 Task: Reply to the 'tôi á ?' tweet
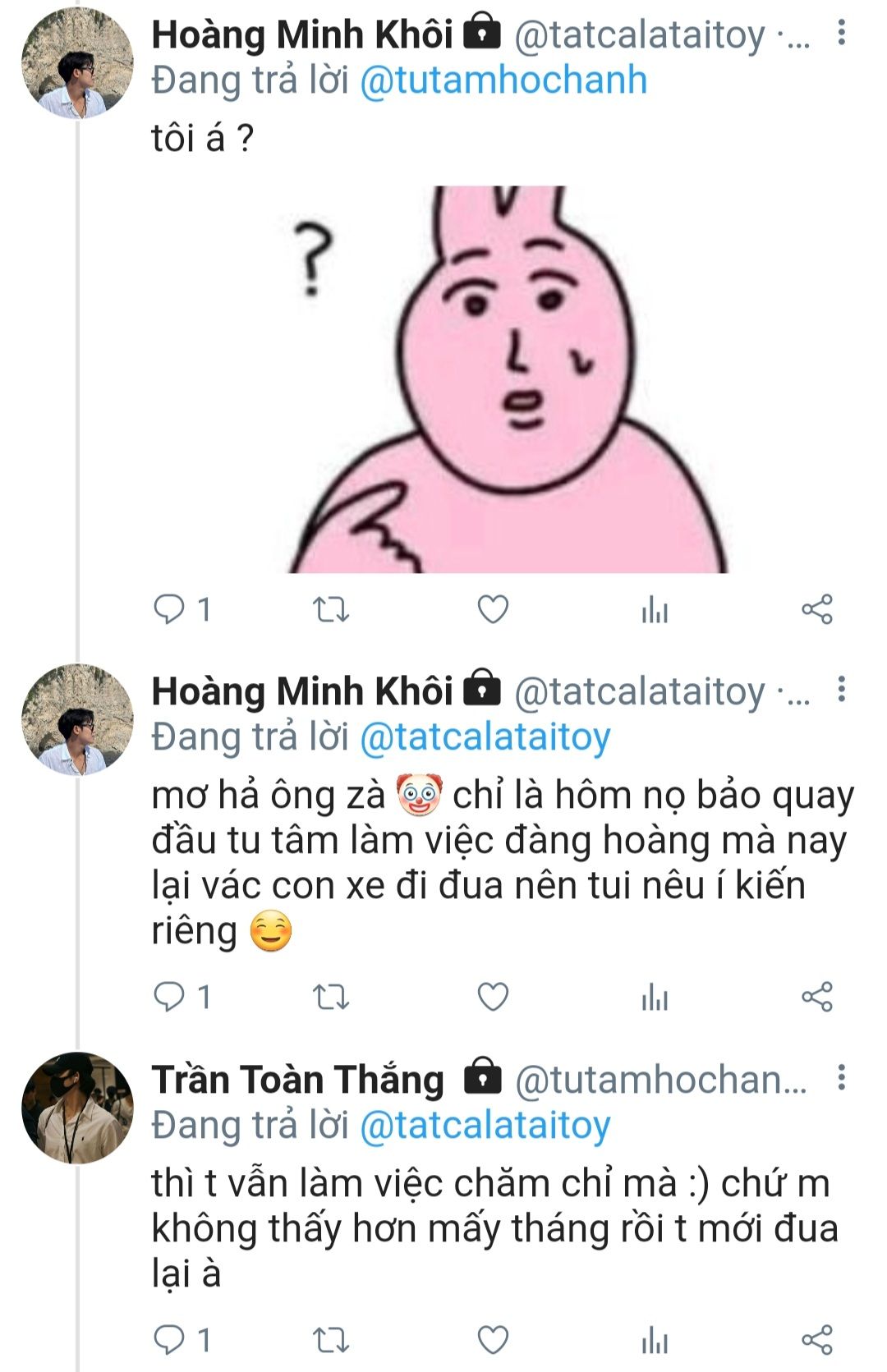170,609
